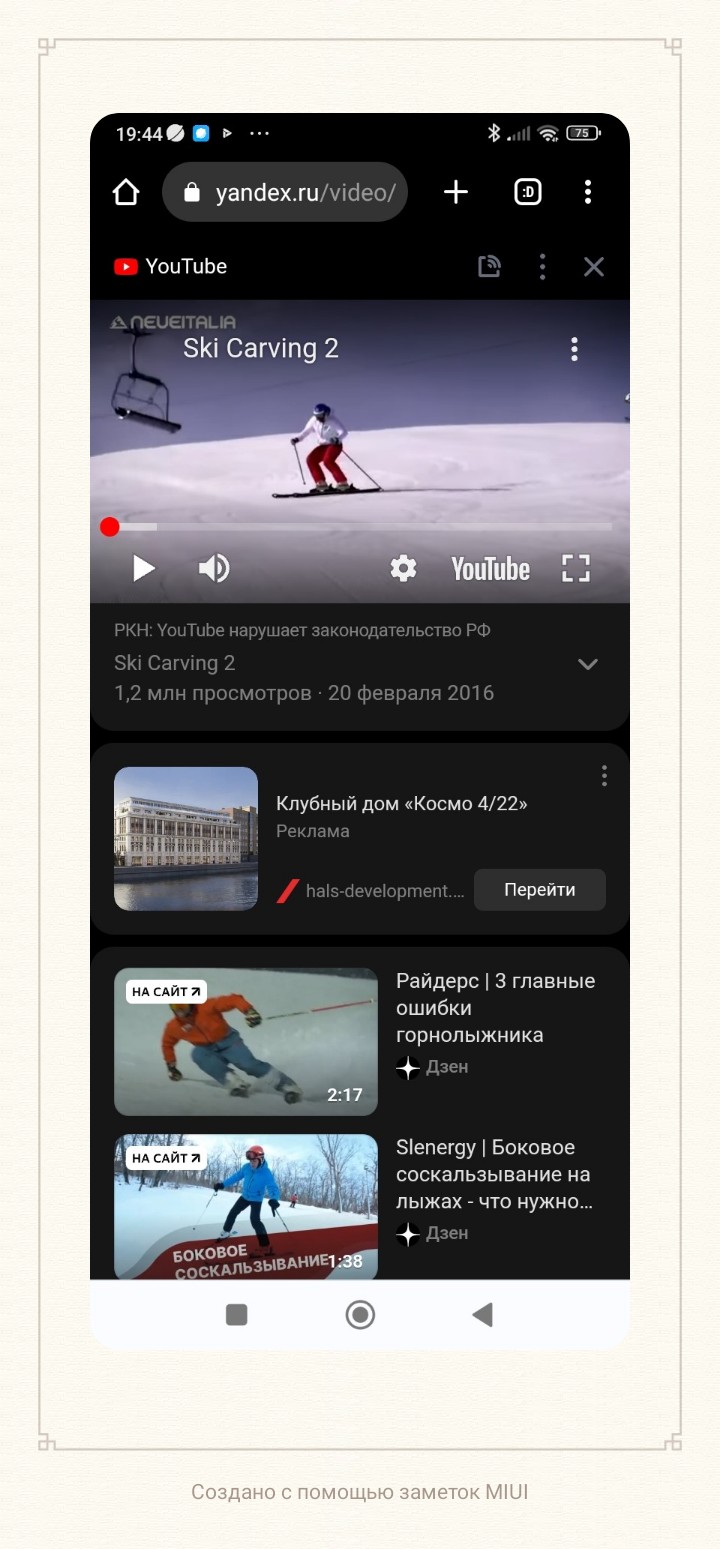
Task: Open the options menu for the Космо 4/22 ad
Action: (x=604, y=776)
